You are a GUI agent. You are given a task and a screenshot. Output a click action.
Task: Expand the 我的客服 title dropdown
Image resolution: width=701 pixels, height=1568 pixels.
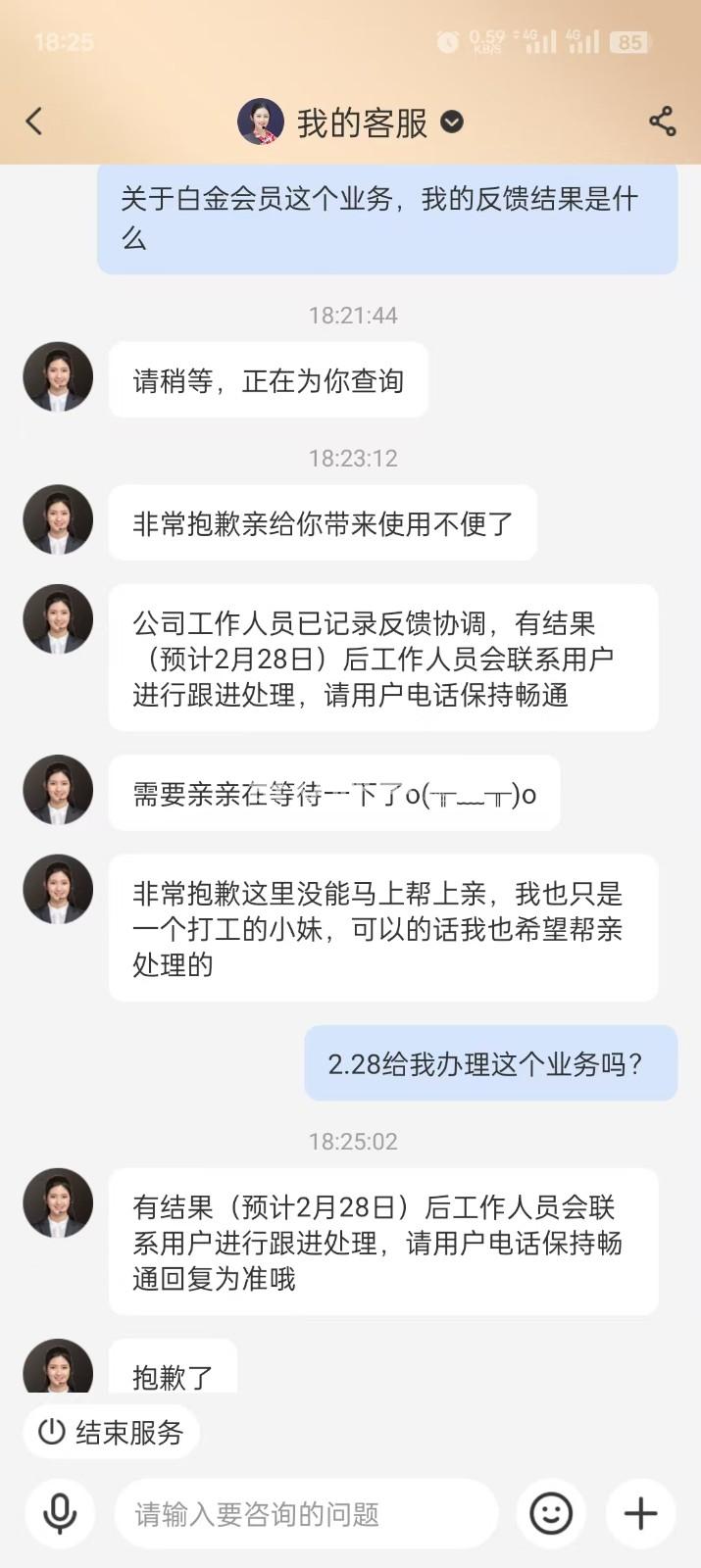pyautogui.click(x=452, y=122)
